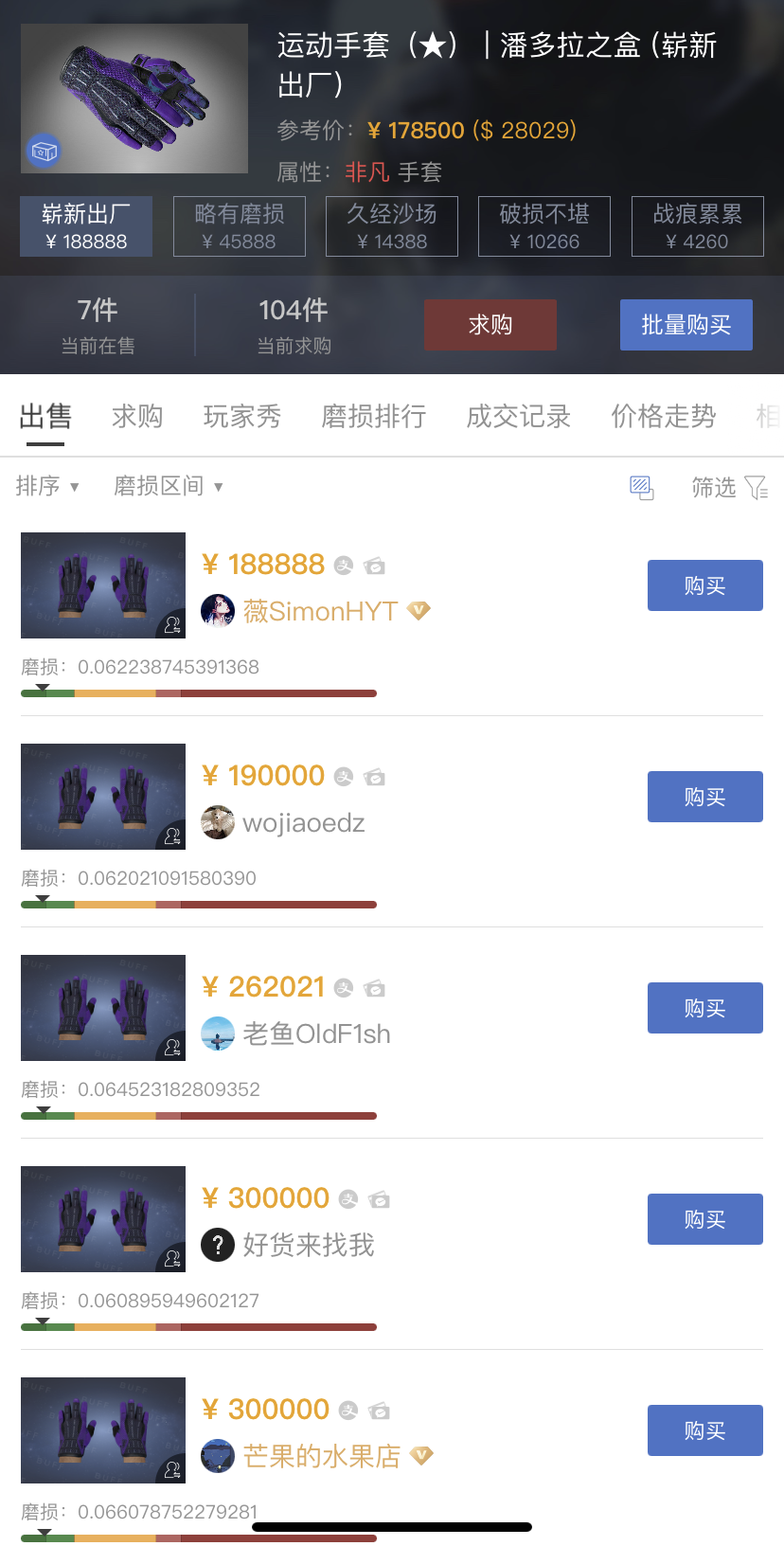The height and width of the screenshot is (1546, 784).
Task: Open the glove thumbnail of 芒果的水果店 listing
Action: click(x=102, y=1429)
